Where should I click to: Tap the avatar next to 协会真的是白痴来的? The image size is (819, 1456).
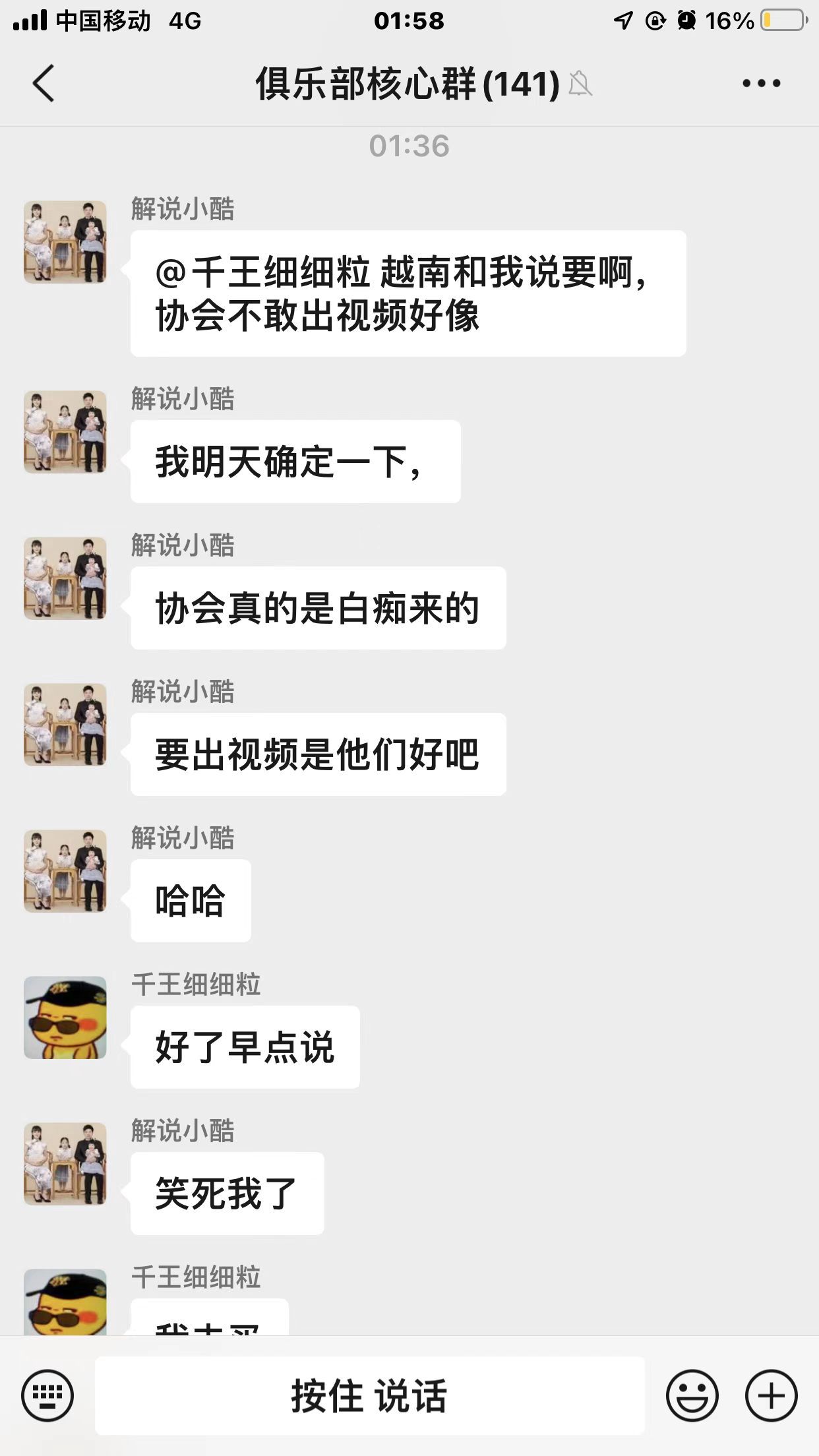tap(65, 578)
